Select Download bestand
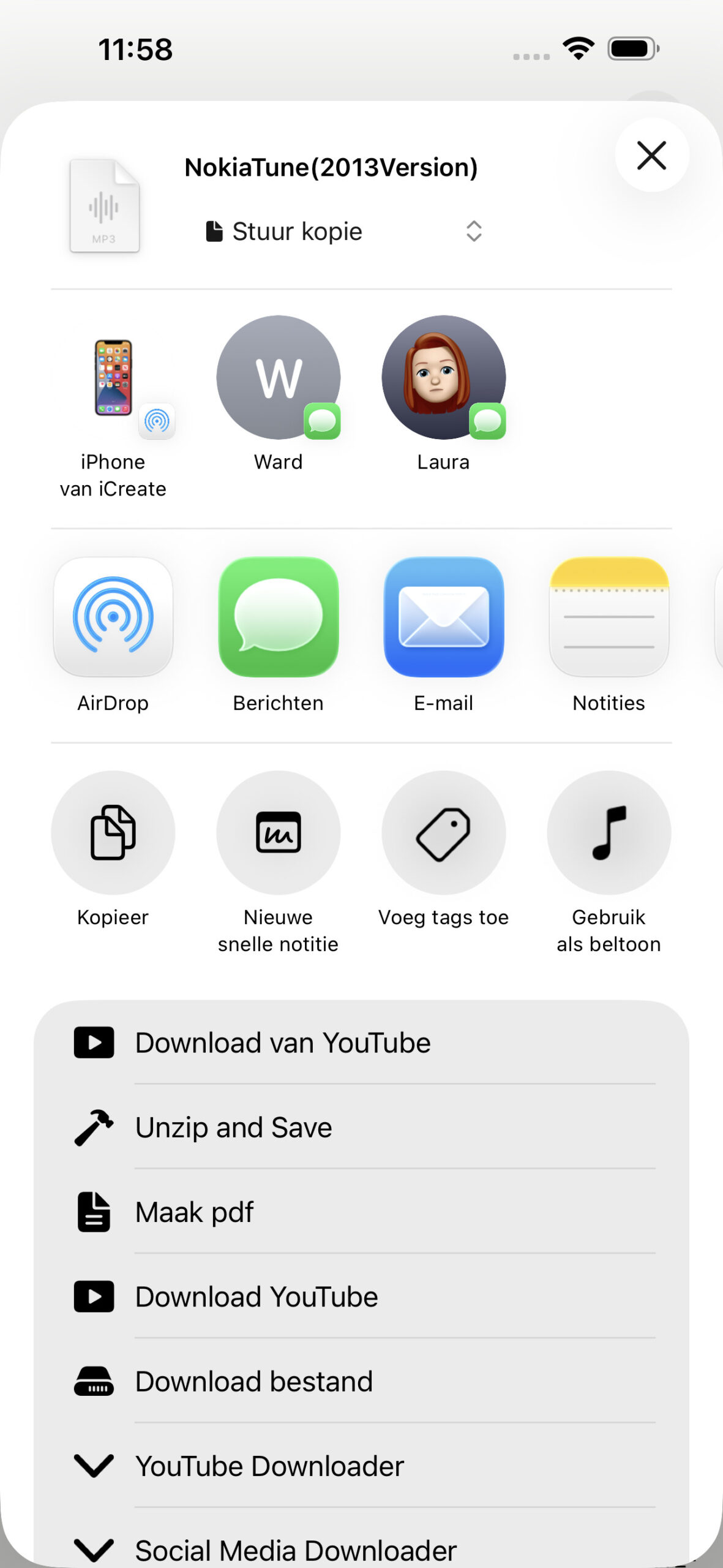The width and height of the screenshot is (723, 1568). pos(361,1381)
